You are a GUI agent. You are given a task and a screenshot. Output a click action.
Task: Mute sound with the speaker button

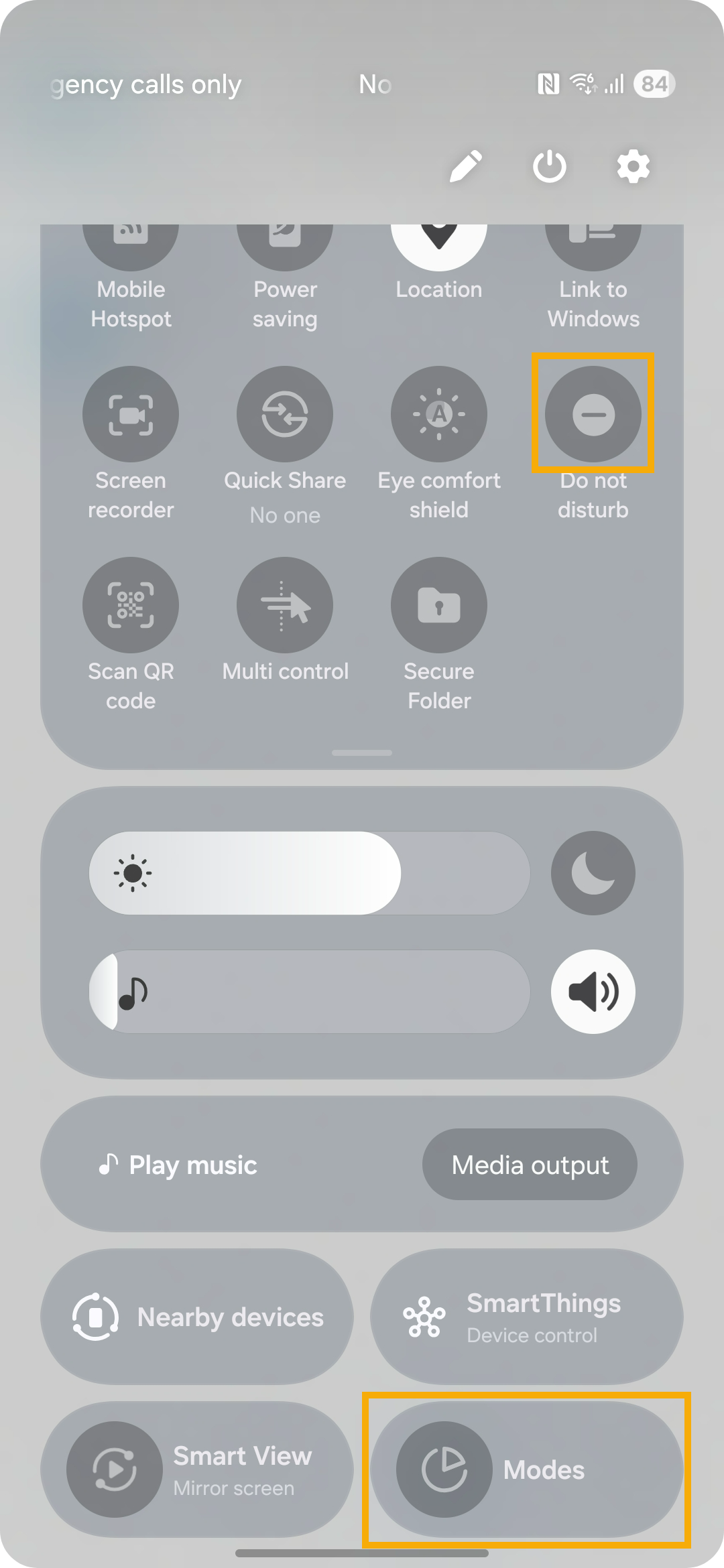[593, 992]
